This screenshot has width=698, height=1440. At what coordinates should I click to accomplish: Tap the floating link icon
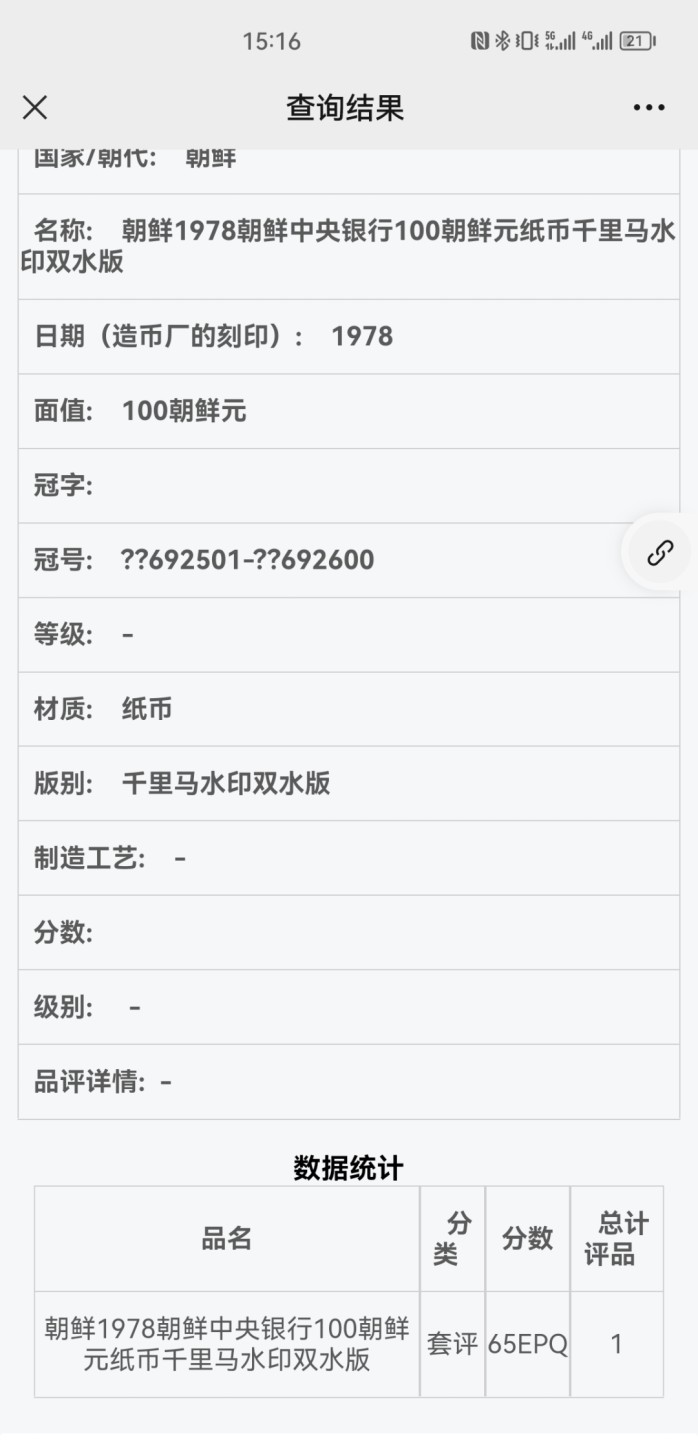660,552
